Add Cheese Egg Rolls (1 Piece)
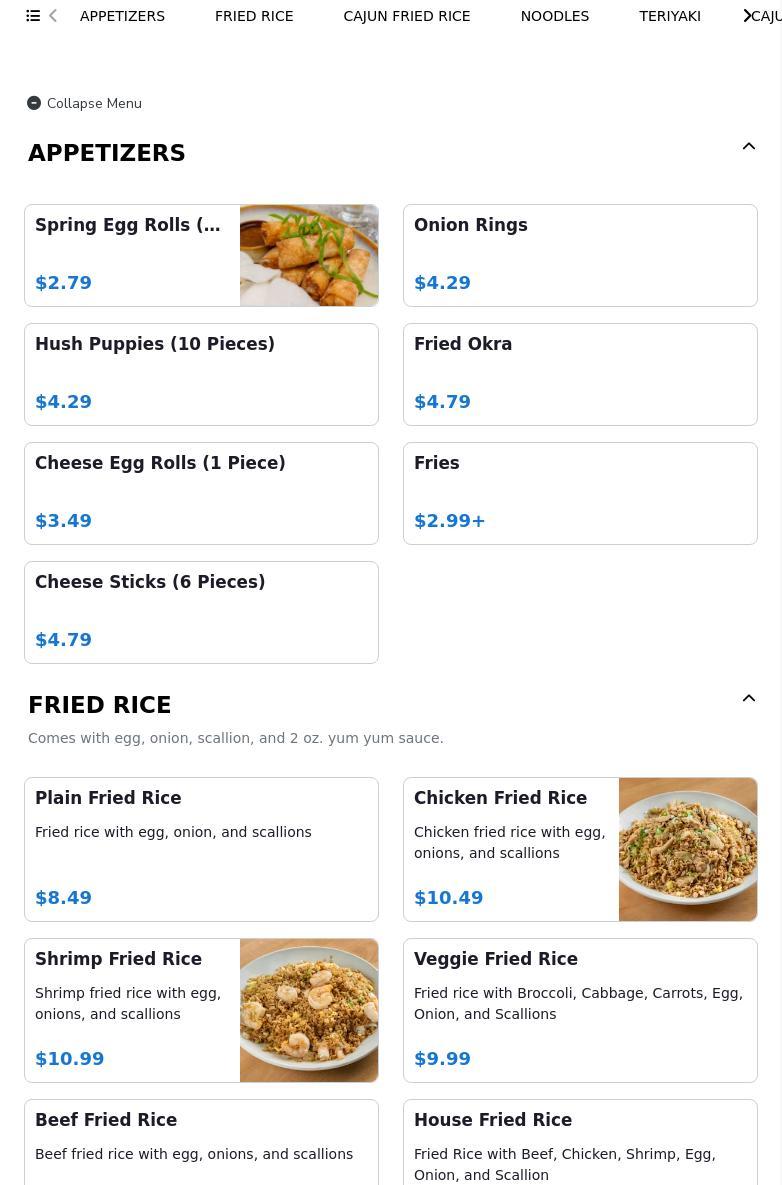The height and width of the screenshot is (1185, 782). (x=201, y=493)
